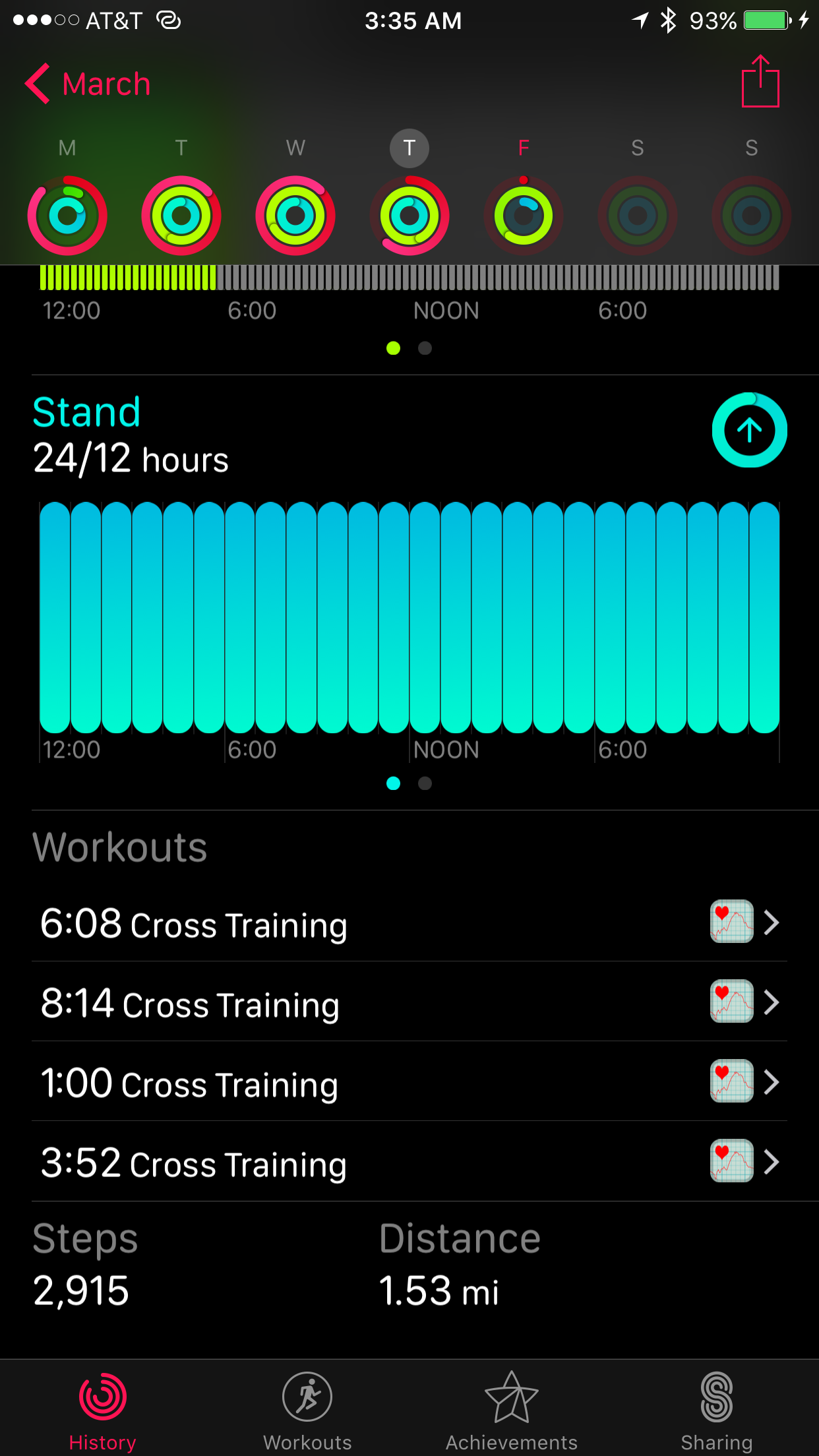819x1456 pixels.
Task: Open the 1:00 Cross Training workout
Action: [409, 1081]
